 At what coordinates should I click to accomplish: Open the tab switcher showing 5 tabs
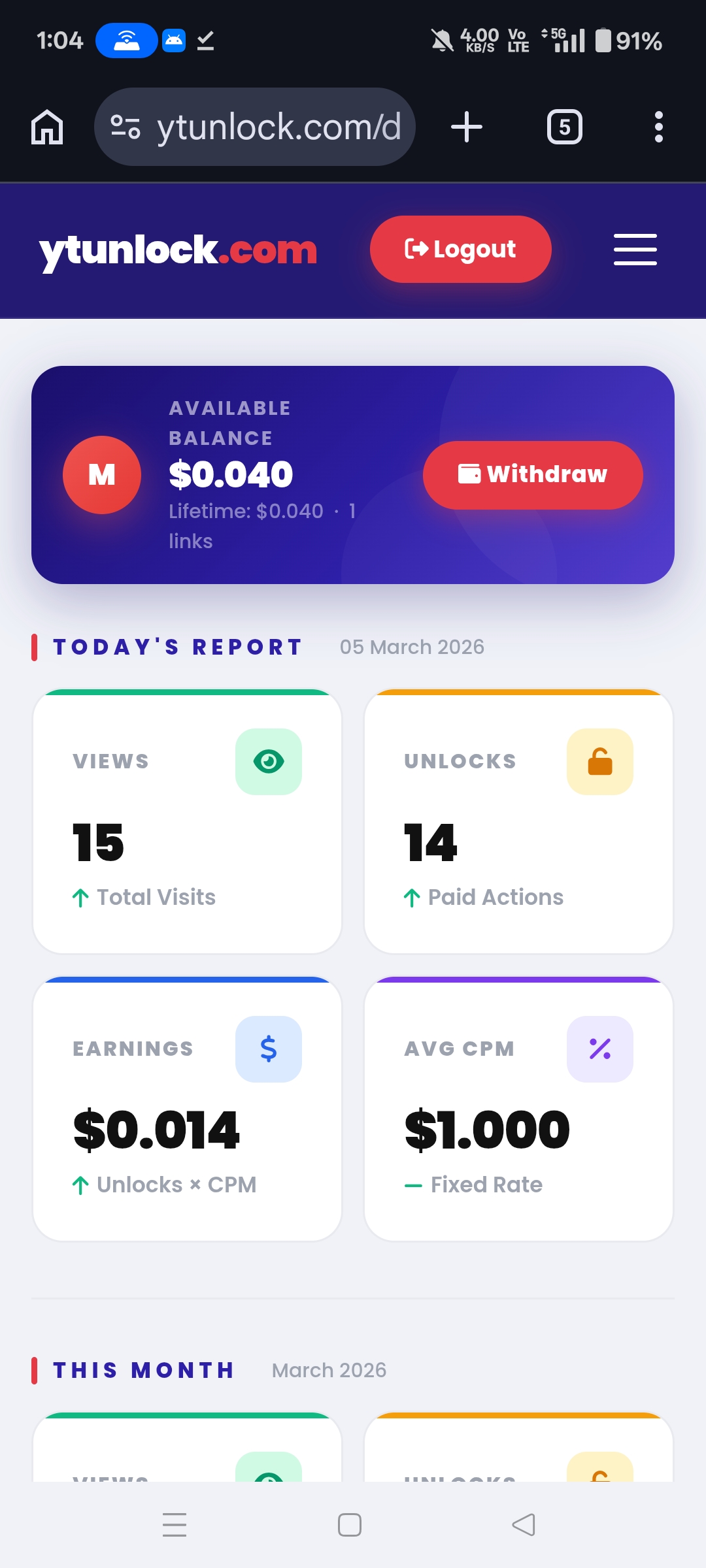click(563, 127)
